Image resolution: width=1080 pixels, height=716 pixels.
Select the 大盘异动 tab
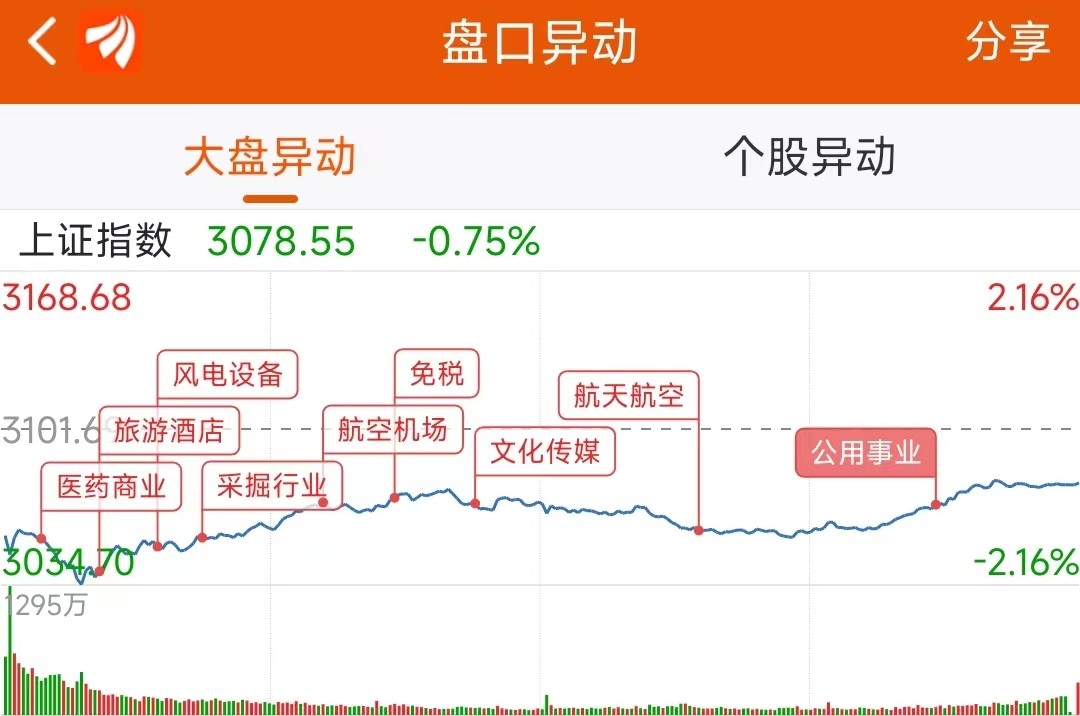tap(269, 157)
